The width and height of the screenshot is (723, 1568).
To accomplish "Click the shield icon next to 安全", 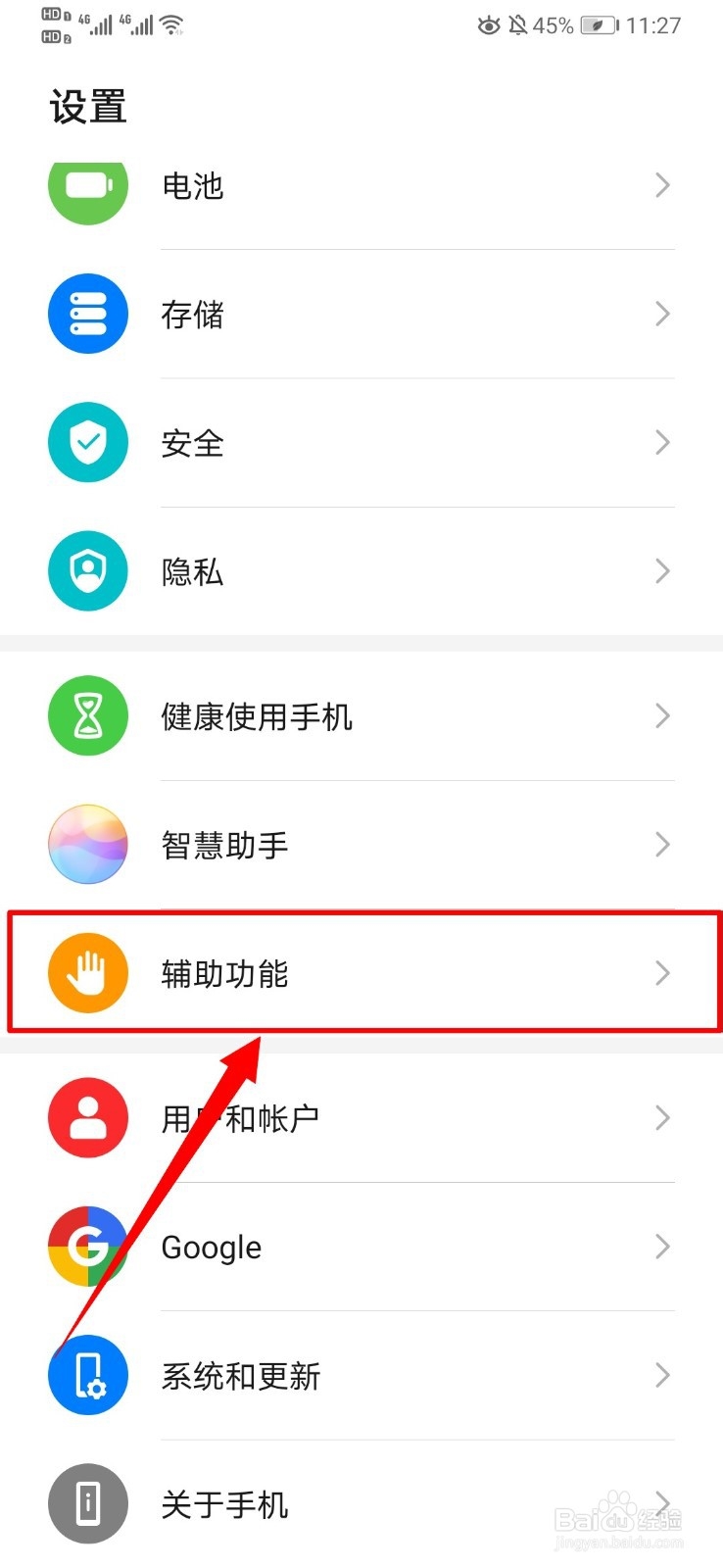I will (x=87, y=442).
